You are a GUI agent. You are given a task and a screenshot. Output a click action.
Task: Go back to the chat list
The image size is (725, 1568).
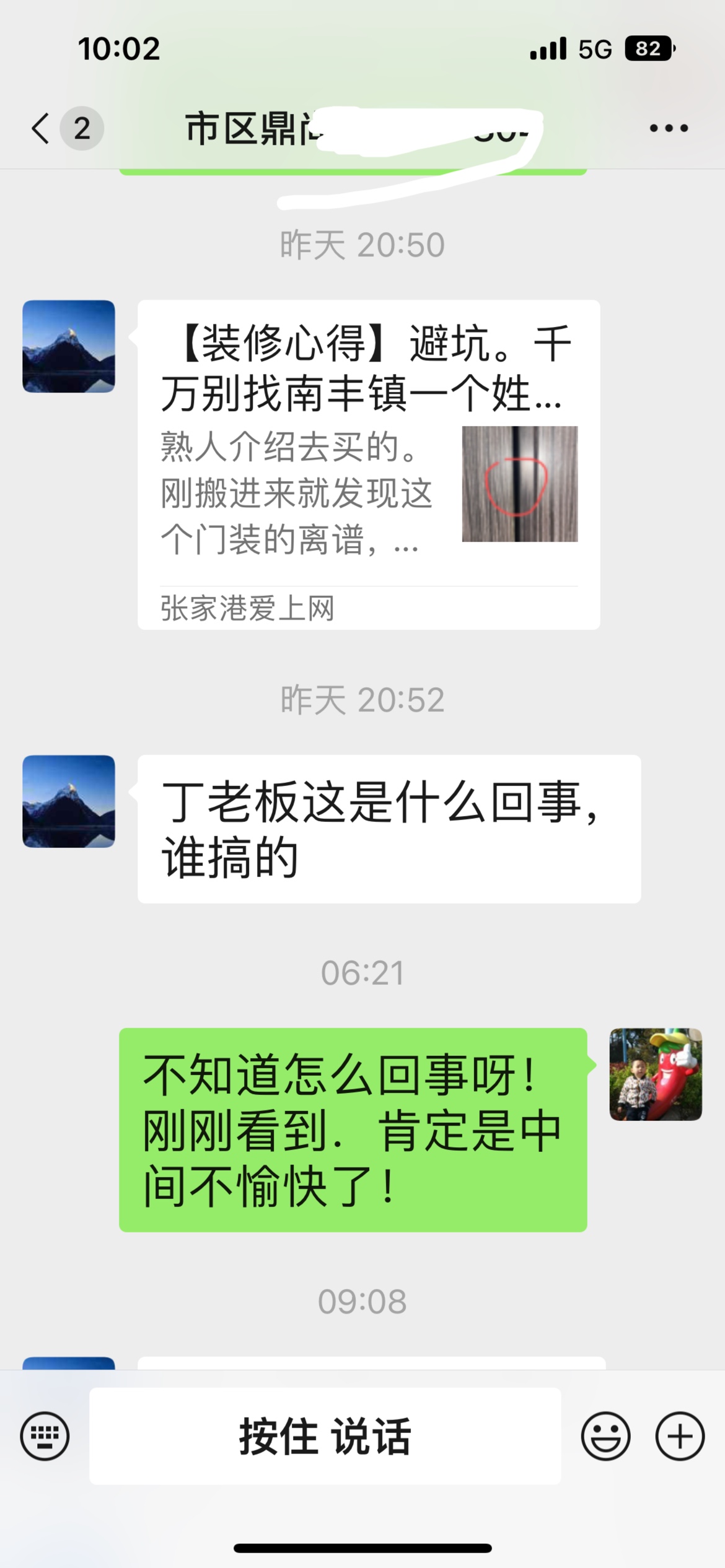[x=41, y=129]
